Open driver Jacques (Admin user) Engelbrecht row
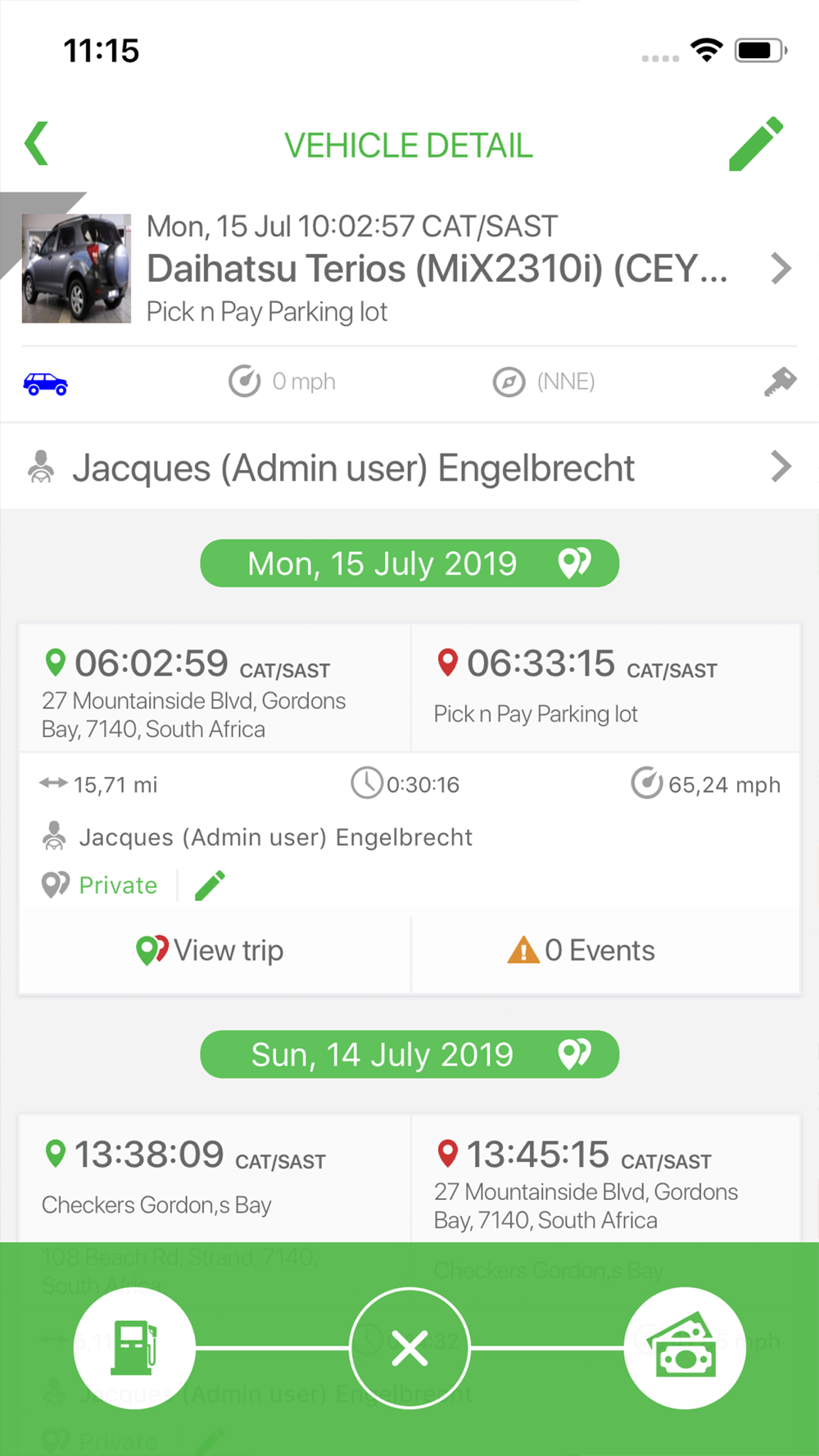Image resolution: width=819 pixels, height=1456 pixels. point(409,467)
